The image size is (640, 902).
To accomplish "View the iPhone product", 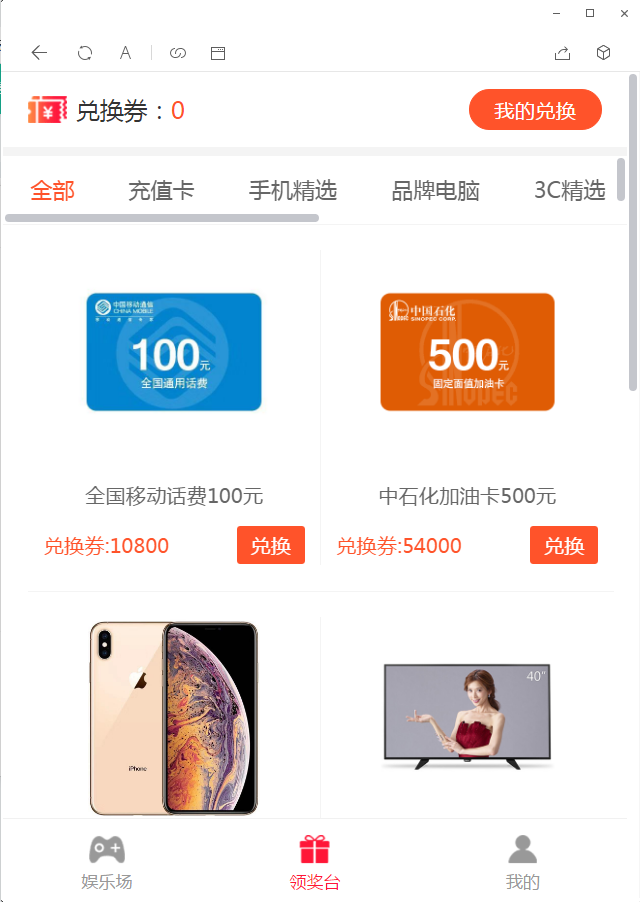I will pyautogui.click(x=174, y=717).
